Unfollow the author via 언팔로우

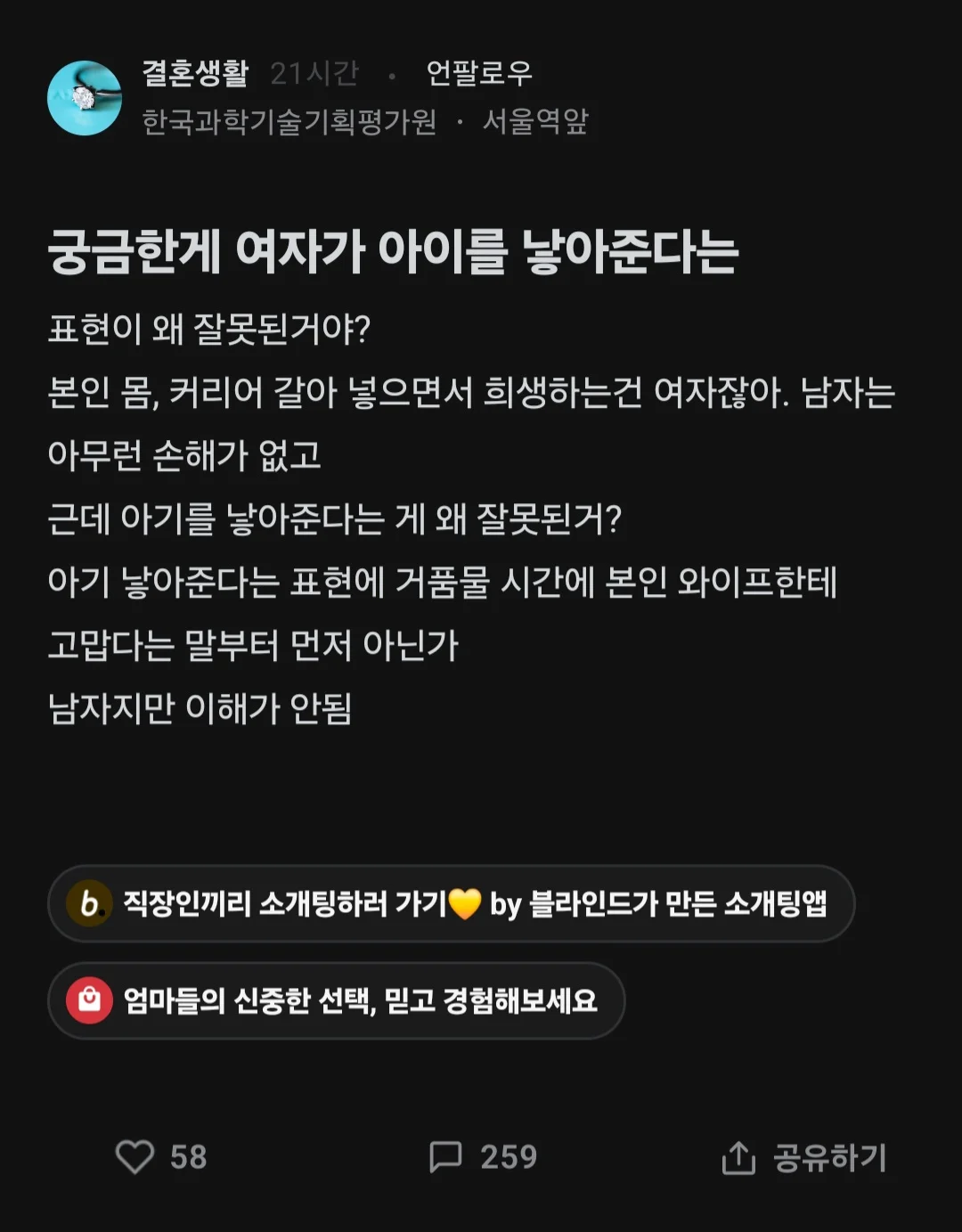coord(479,73)
